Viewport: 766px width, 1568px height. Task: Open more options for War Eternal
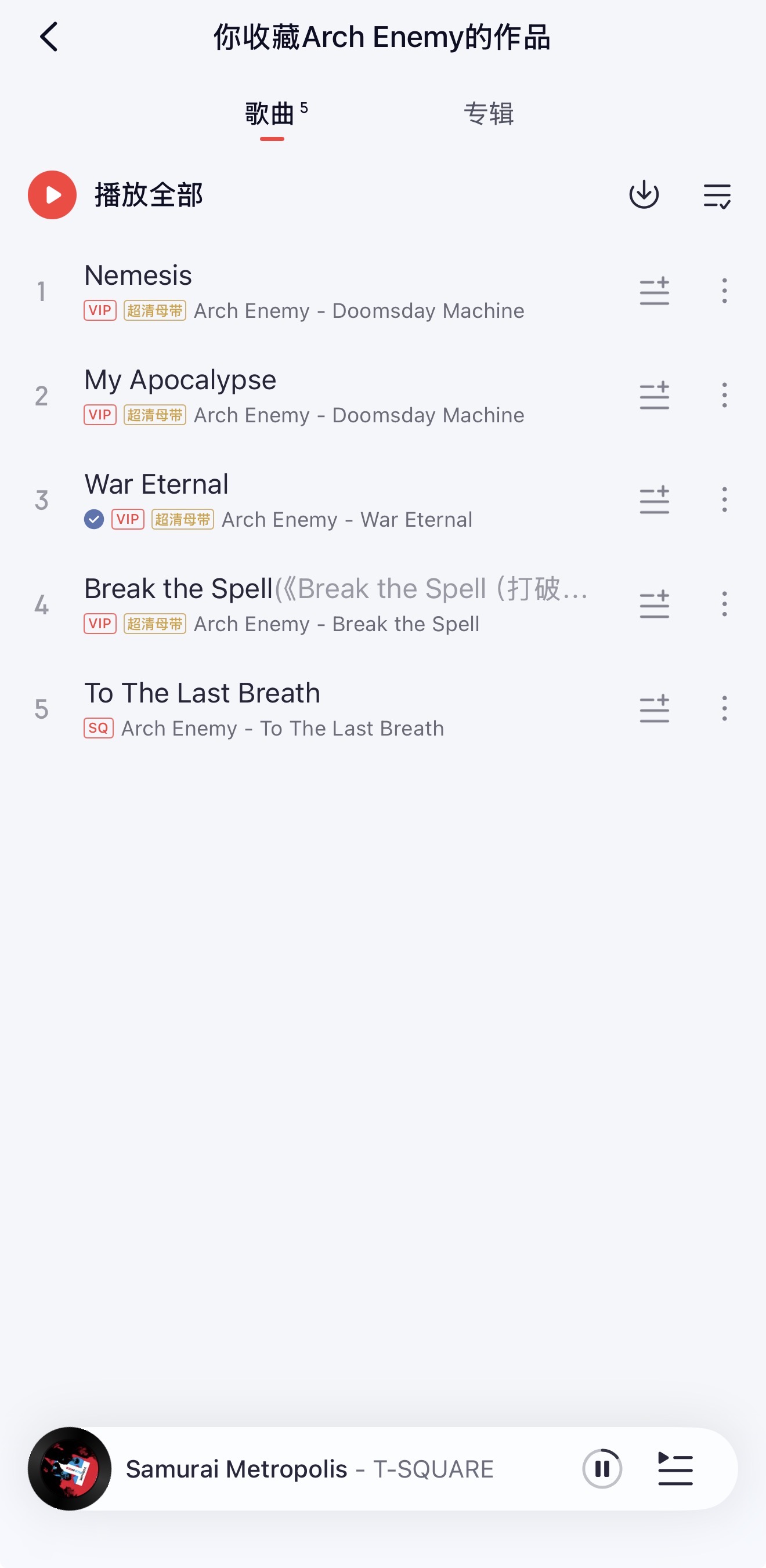724,499
